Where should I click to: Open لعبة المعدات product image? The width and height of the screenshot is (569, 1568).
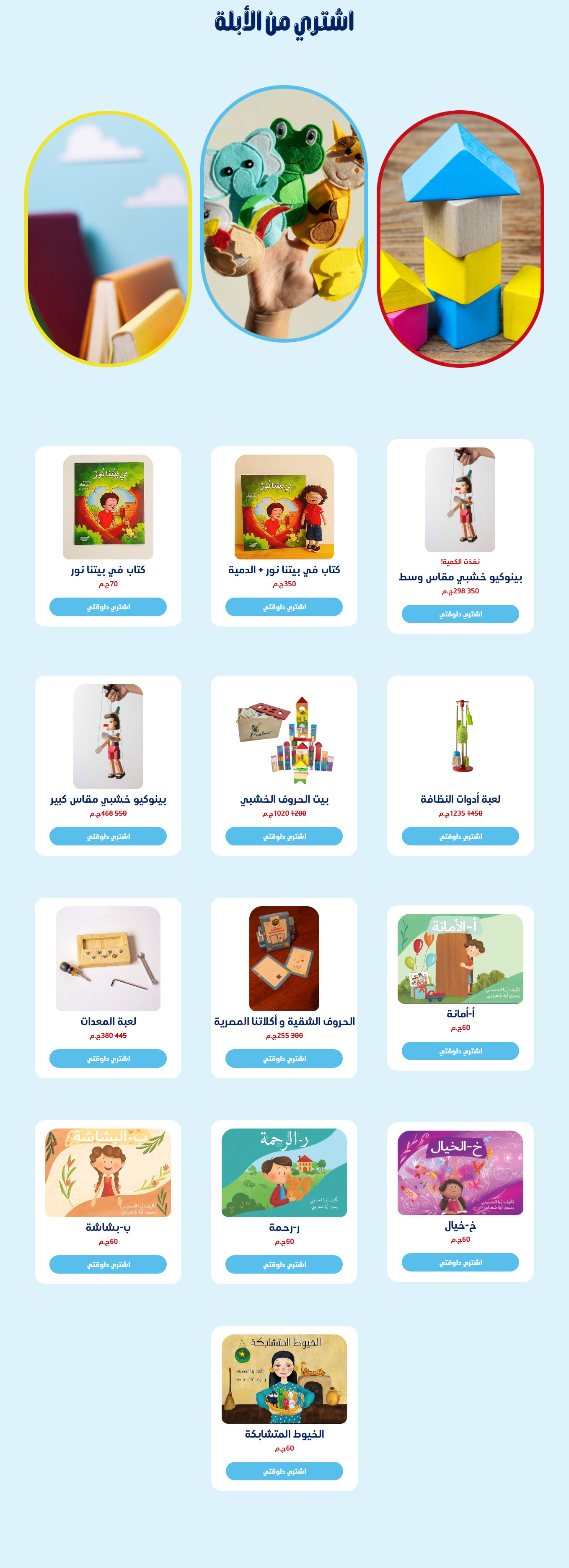pos(108,958)
